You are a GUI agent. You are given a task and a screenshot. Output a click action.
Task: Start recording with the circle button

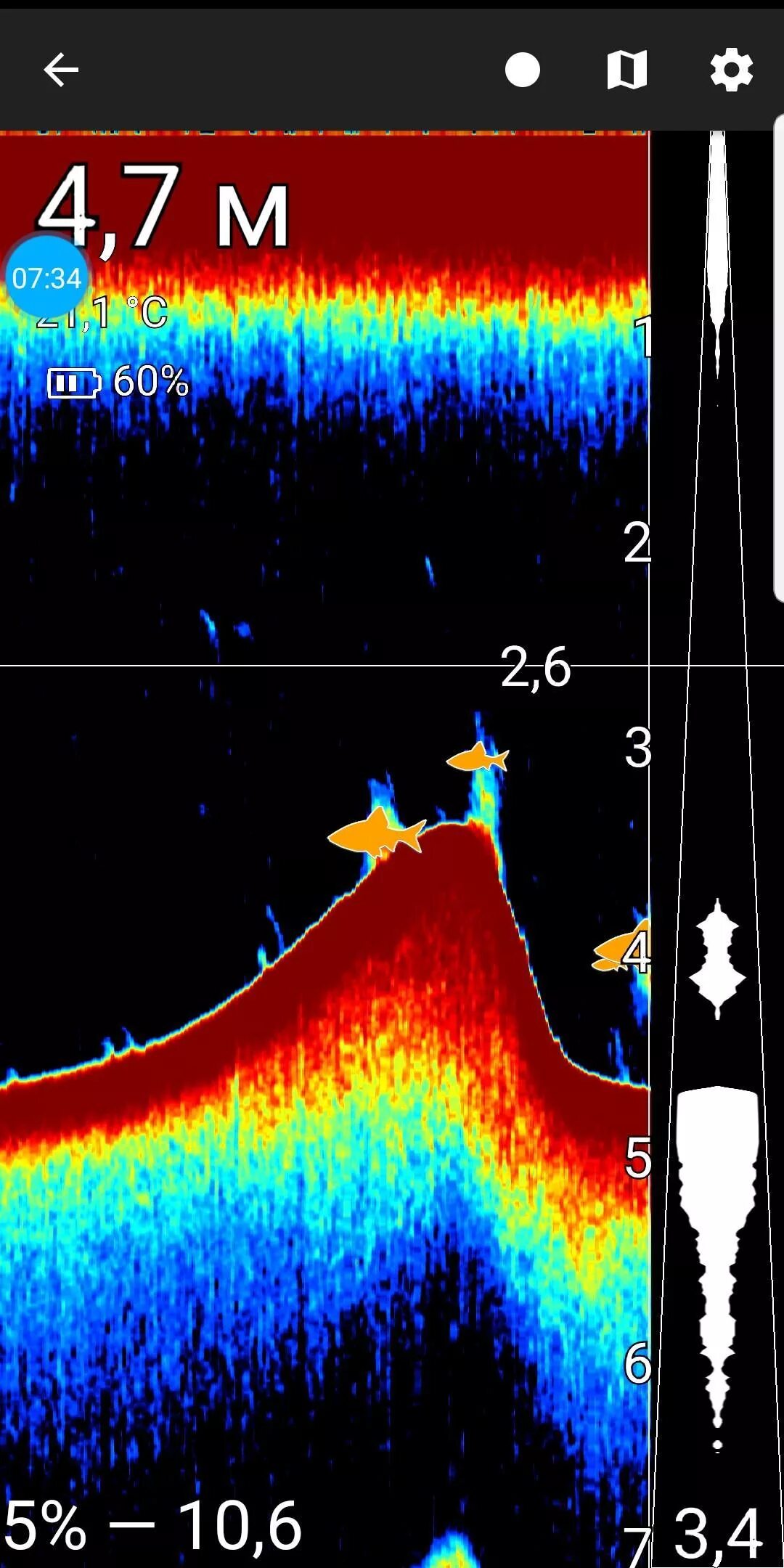(x=523, y=70)
